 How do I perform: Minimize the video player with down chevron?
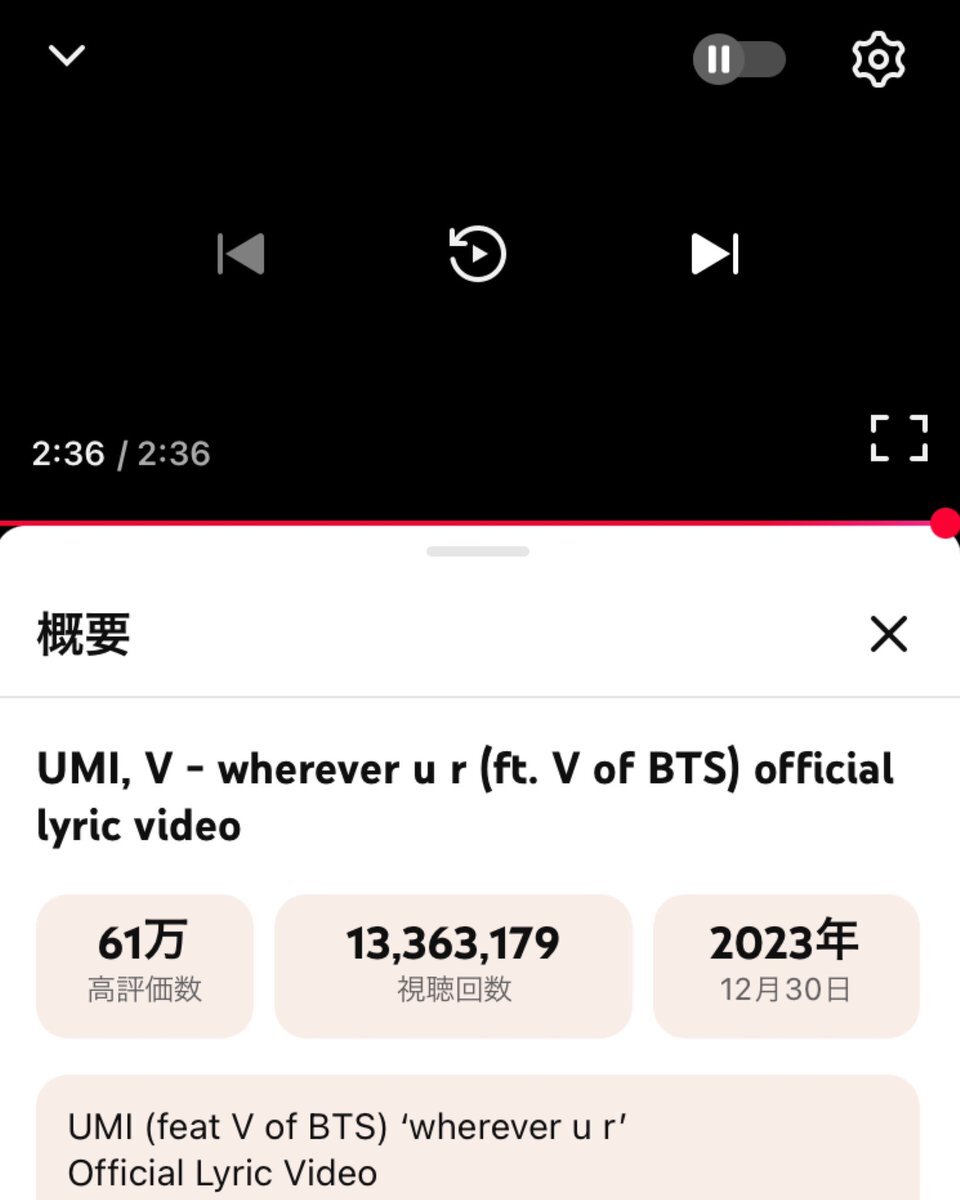67,56
